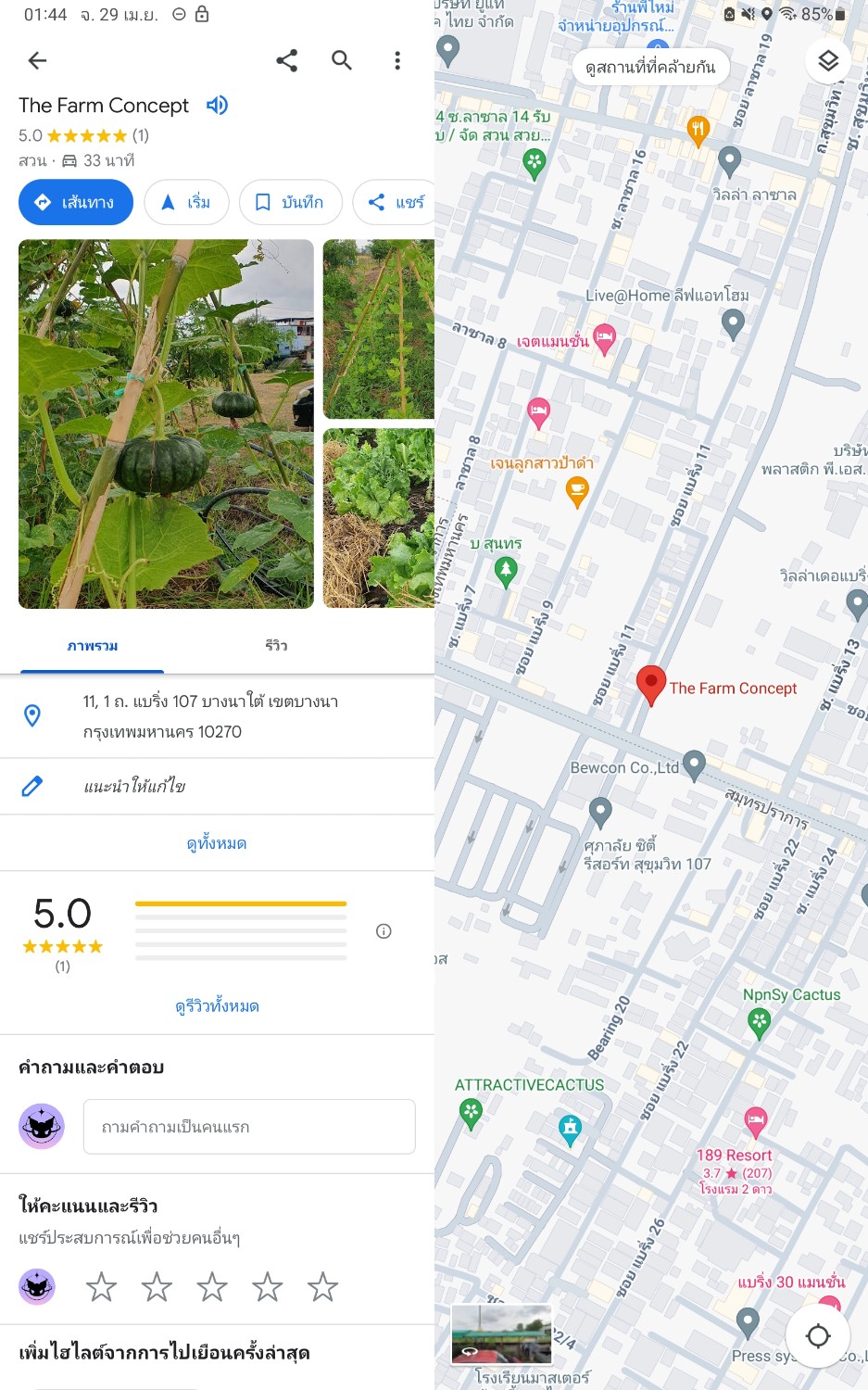Switch to the รีวิว tab
The width and height of the screenshot is (868, 1390).
pyautogui.click(x=276, y=646)
